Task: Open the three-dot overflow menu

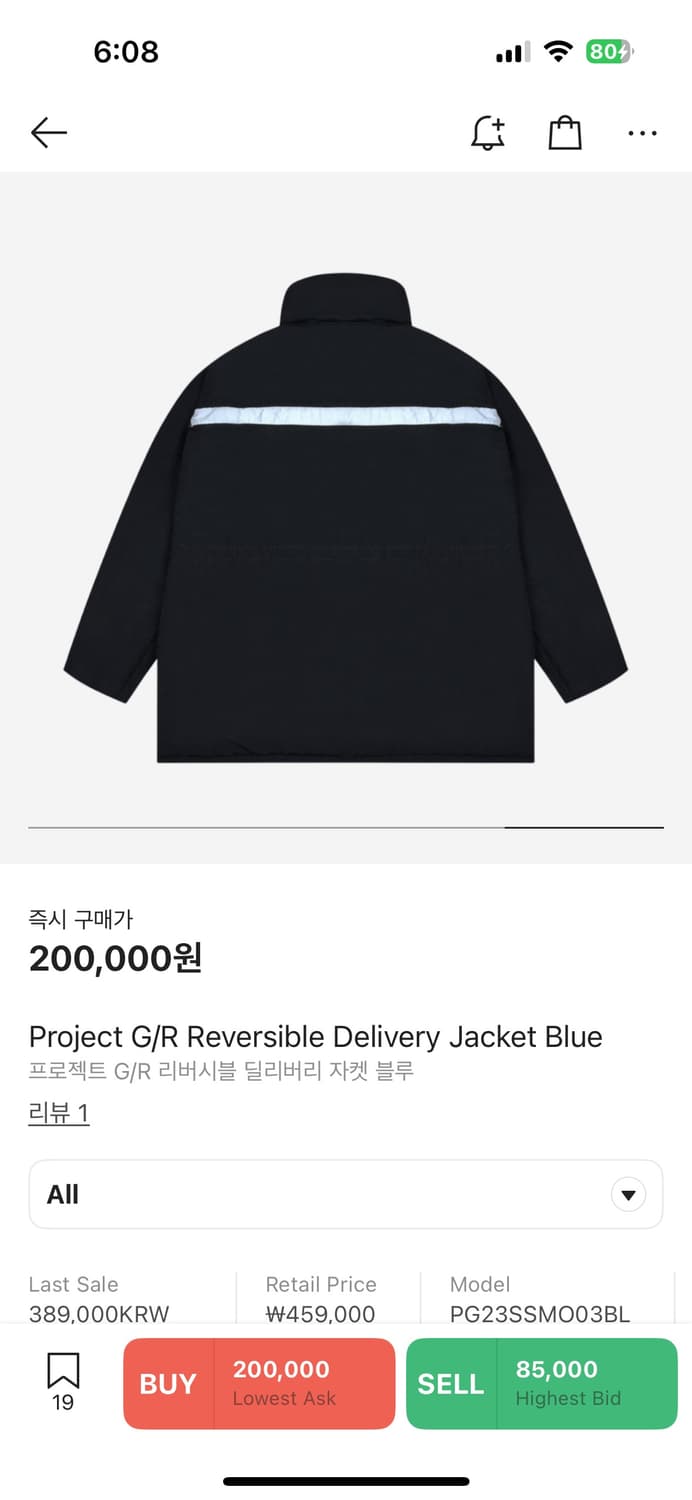Action: (642, 132)
